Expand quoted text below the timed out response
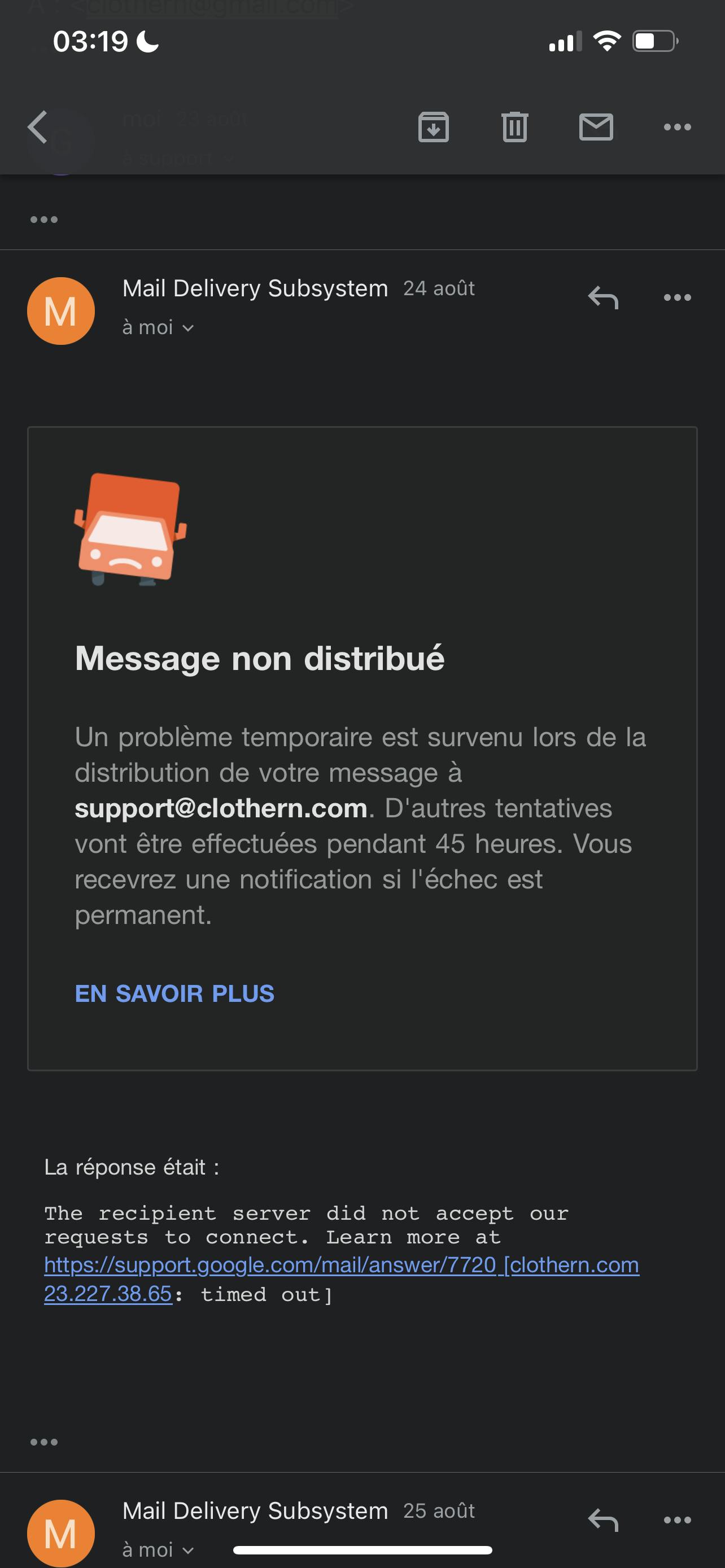725x1568 pixels. (44, 1442)
